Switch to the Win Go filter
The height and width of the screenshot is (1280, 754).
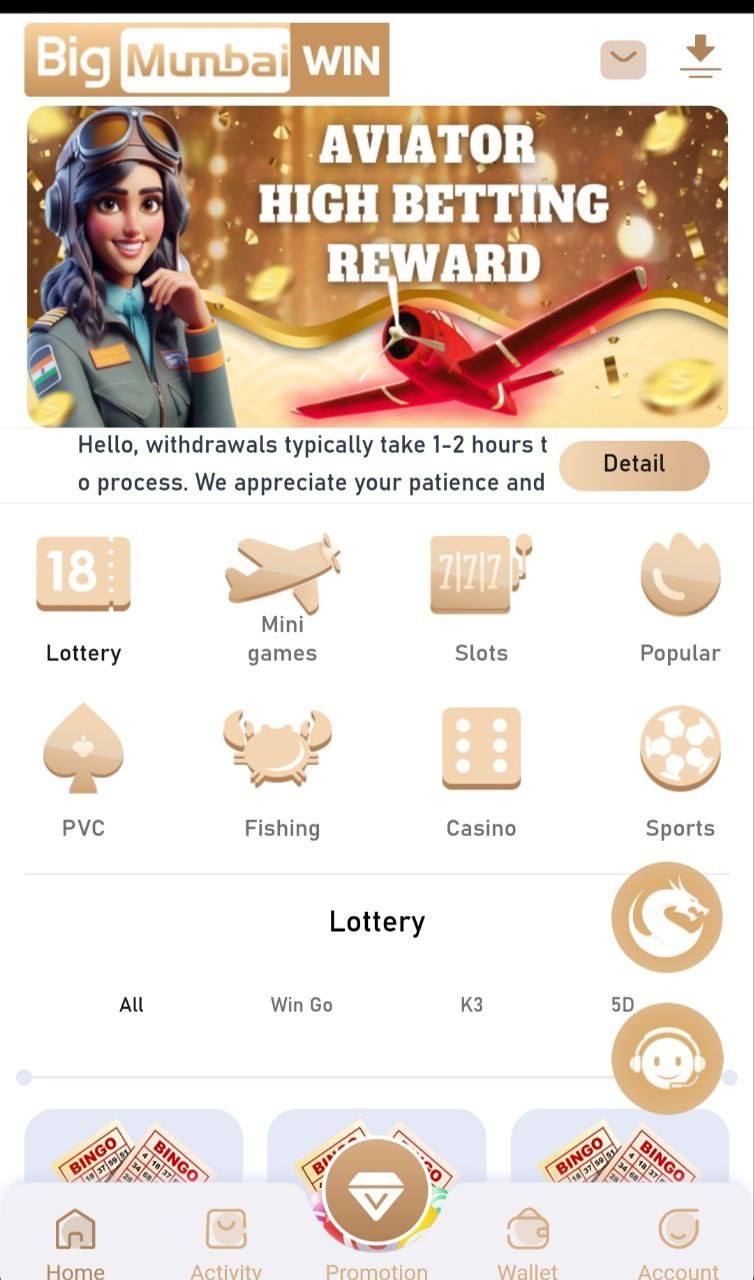click(x=301, y=1005)
